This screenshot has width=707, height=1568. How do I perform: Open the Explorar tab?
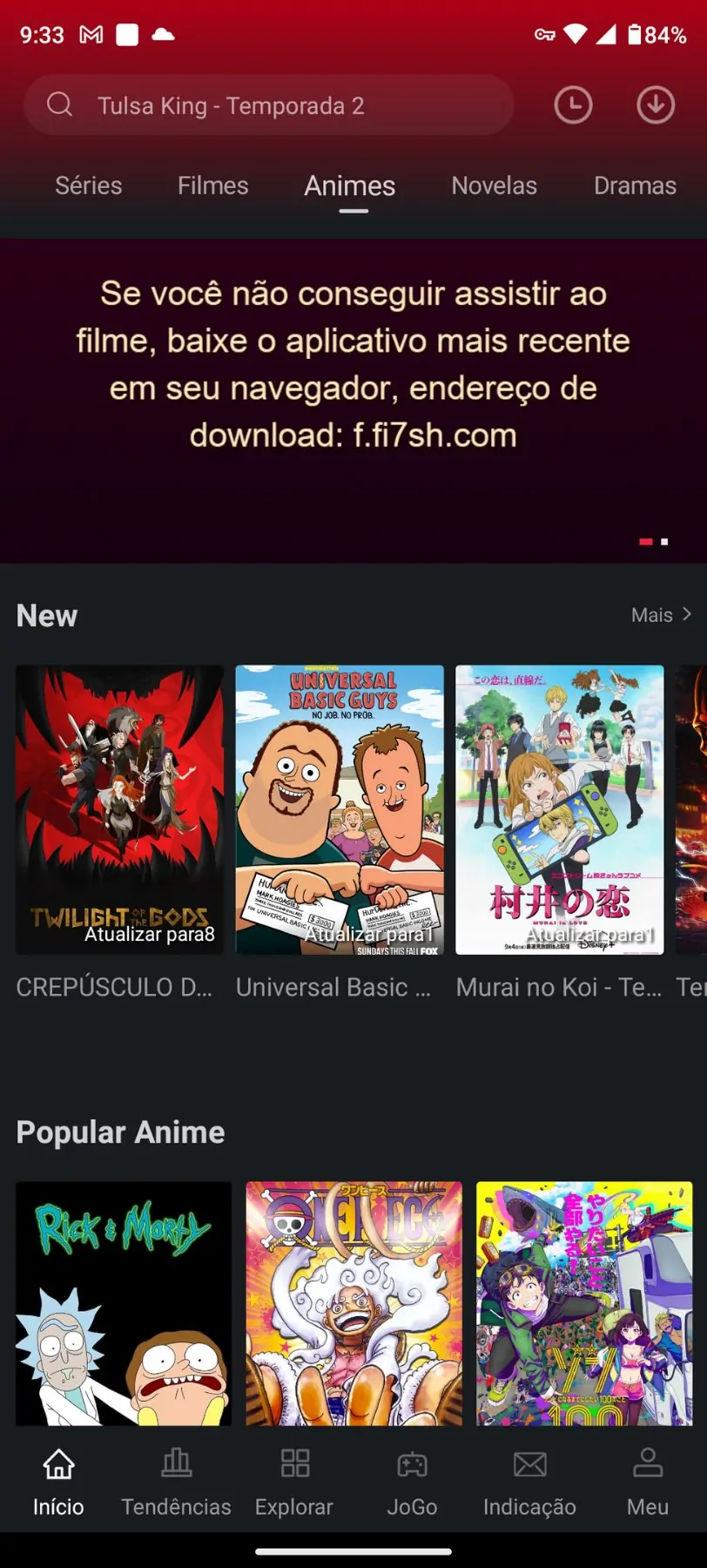[294, 1481]
